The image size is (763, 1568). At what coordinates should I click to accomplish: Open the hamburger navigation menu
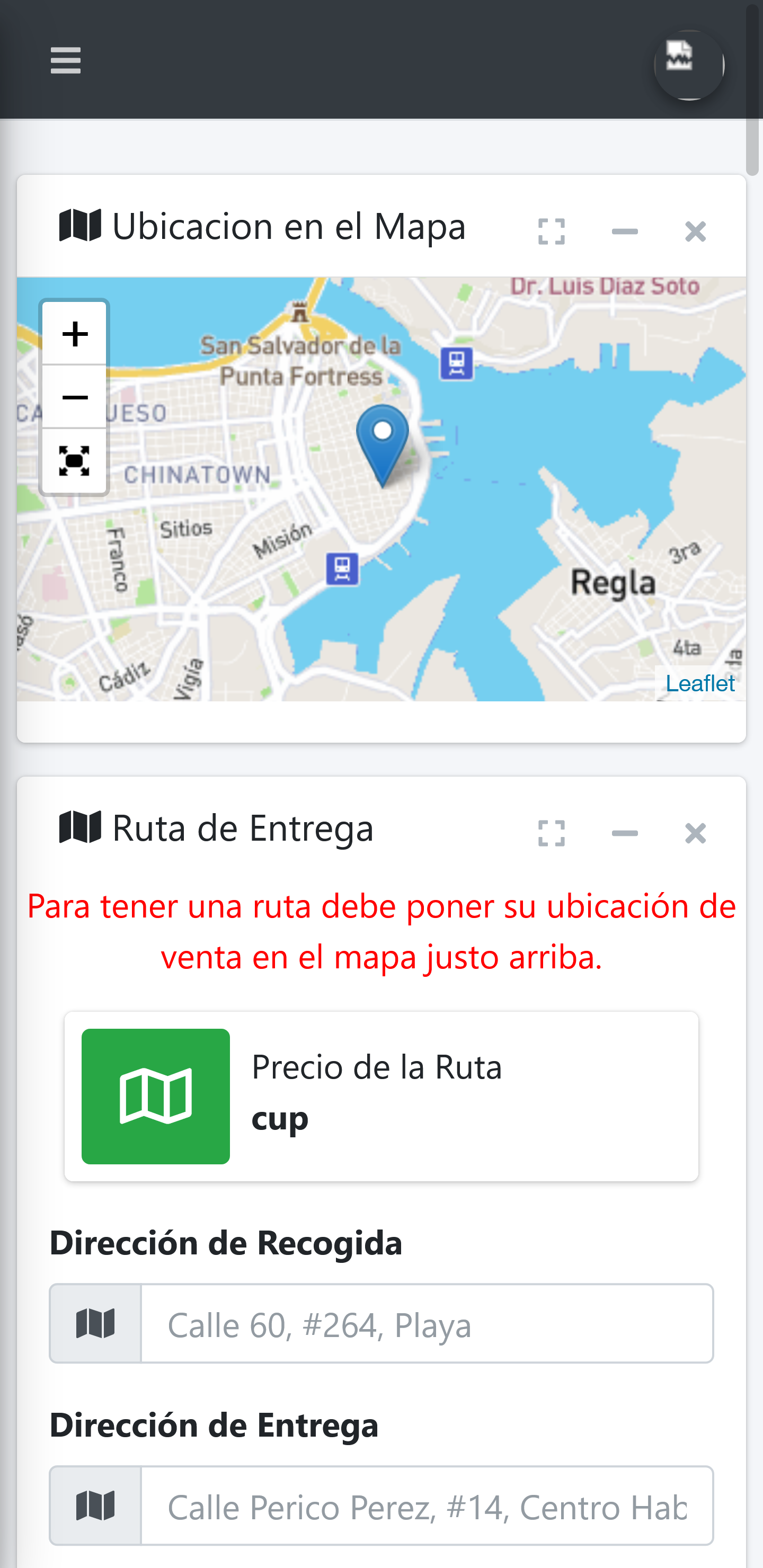click(65, 60)
